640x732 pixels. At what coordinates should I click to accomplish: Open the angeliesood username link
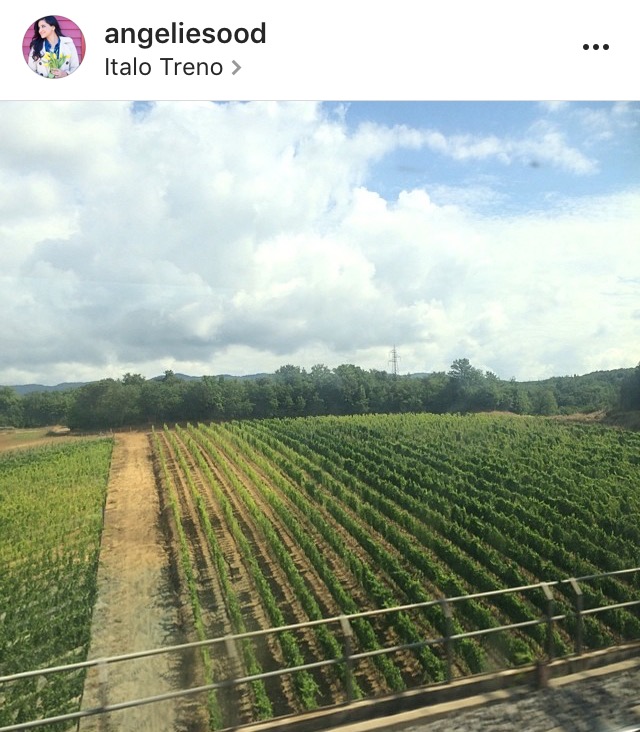pyautogui.click(x=185, y=34)
